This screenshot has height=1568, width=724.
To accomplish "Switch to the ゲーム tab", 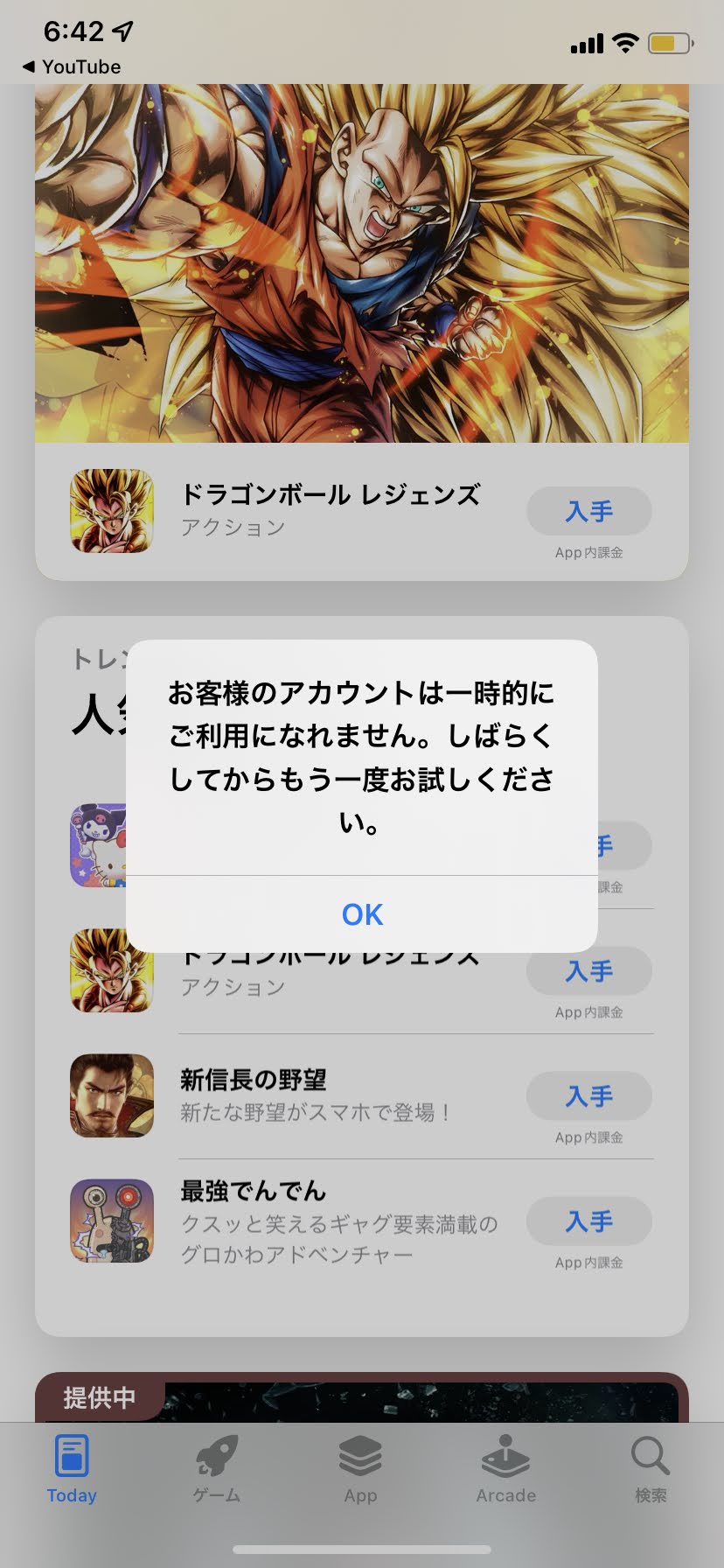I will tap(216, 1470).
